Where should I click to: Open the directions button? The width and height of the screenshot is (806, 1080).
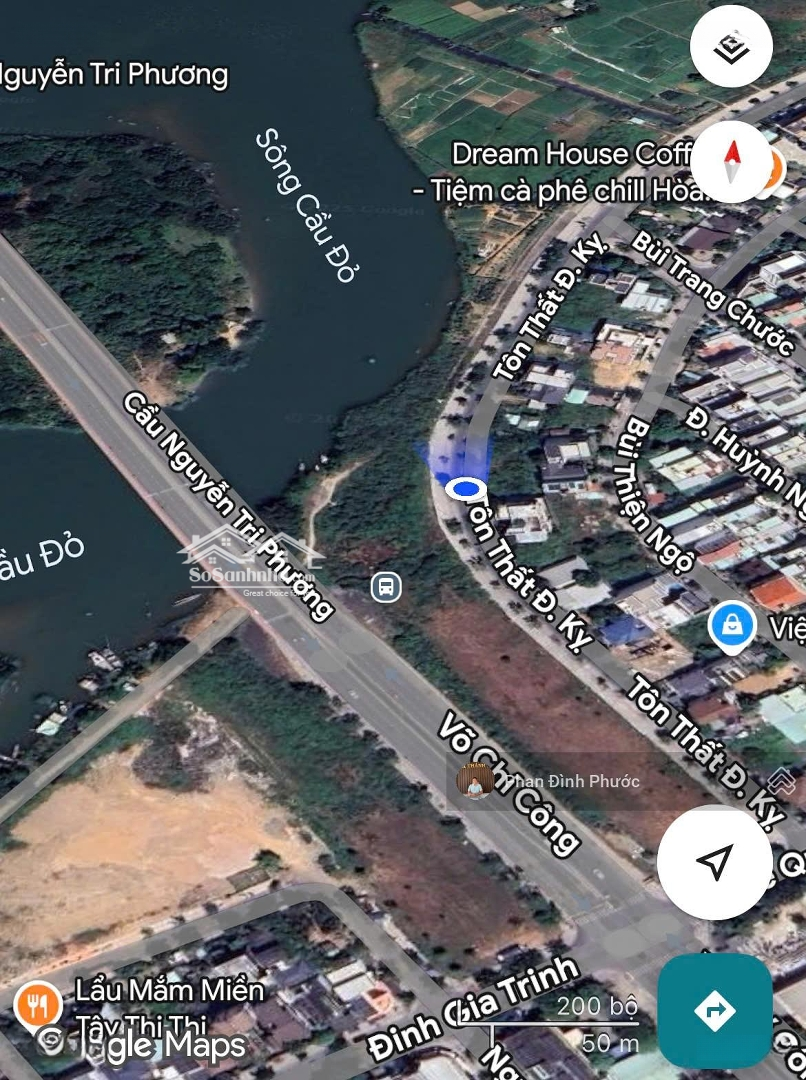click(714, 1011)
